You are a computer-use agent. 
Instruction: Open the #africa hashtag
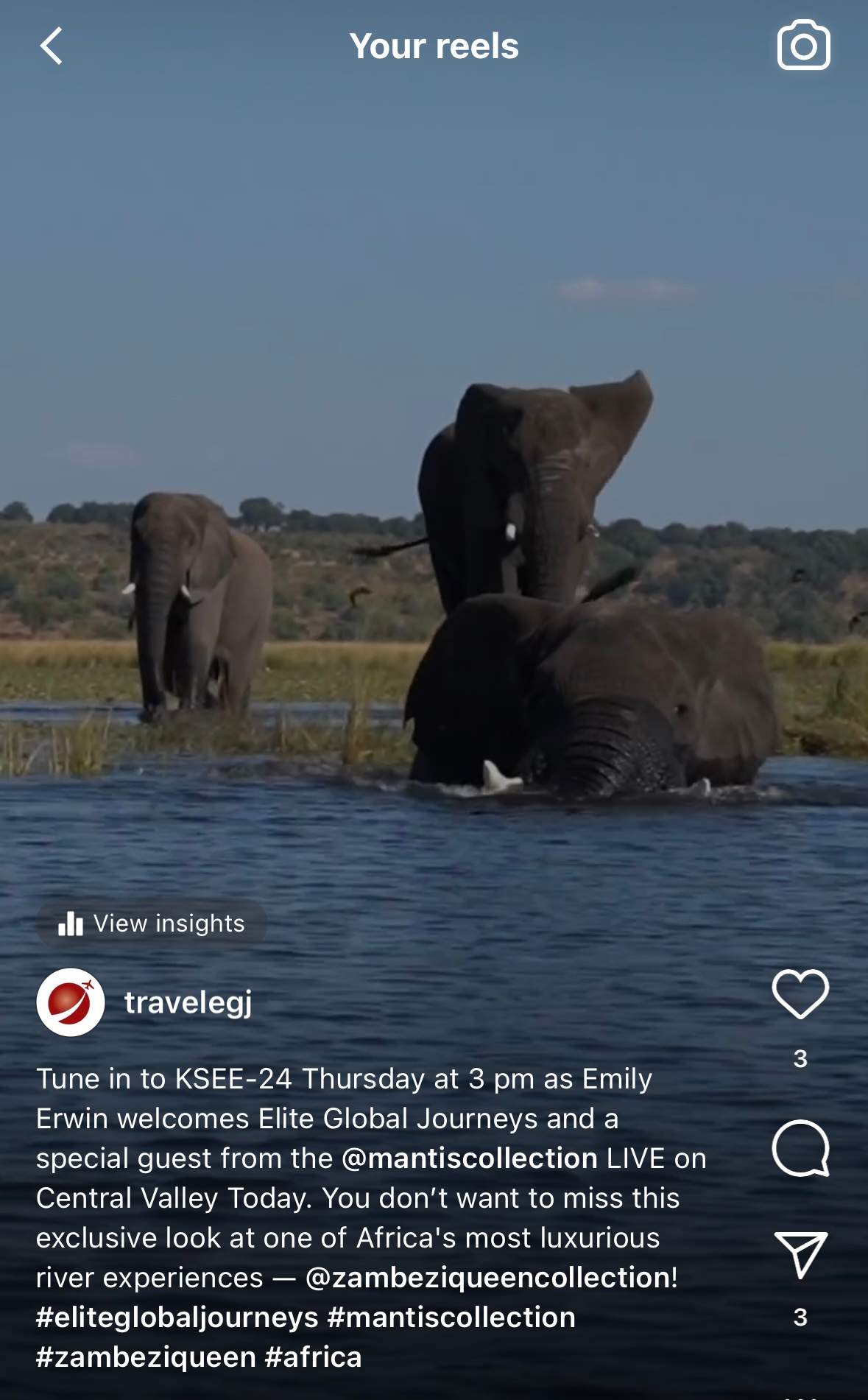[314, 1357]
